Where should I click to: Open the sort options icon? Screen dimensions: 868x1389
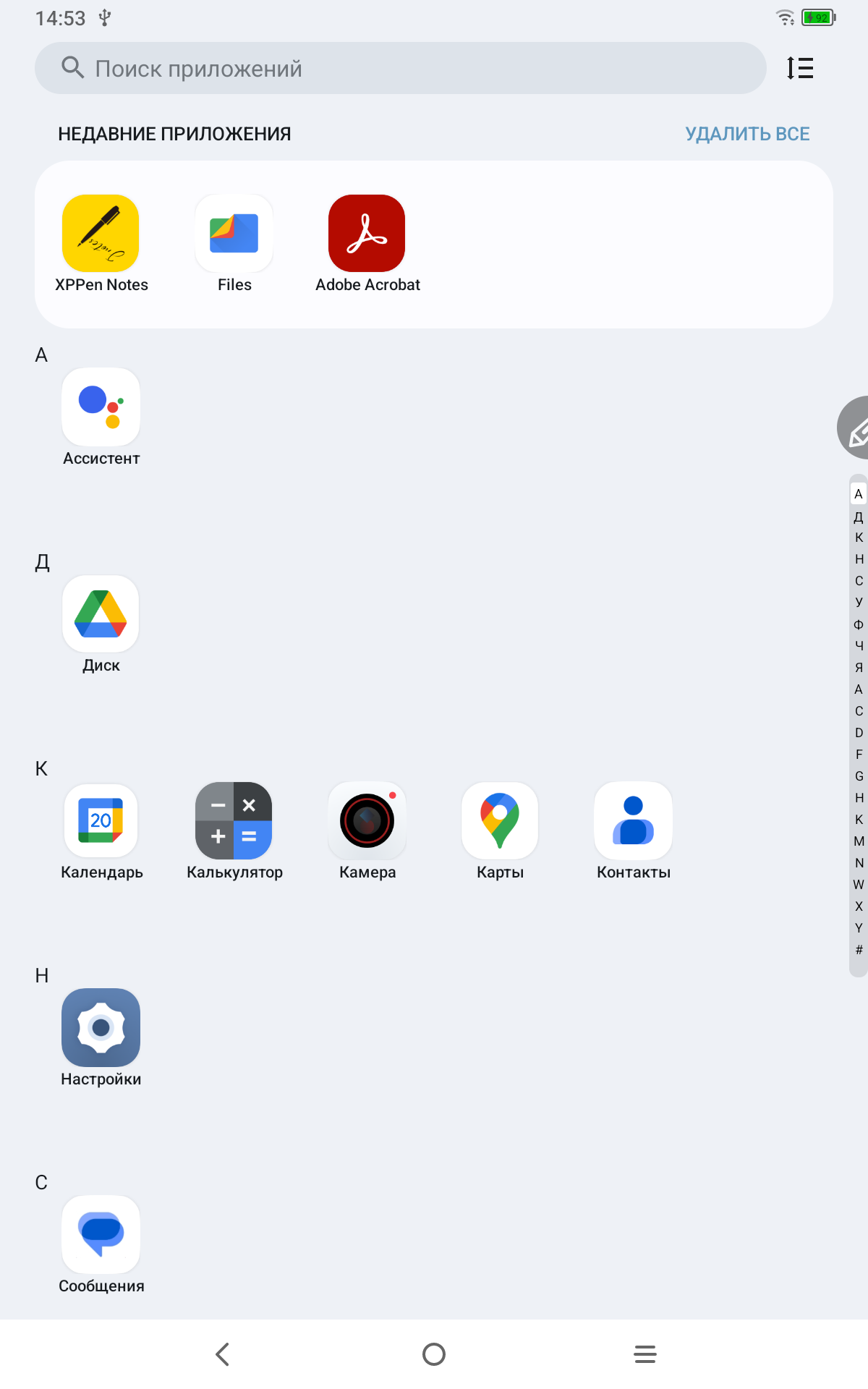coord(800,68)
